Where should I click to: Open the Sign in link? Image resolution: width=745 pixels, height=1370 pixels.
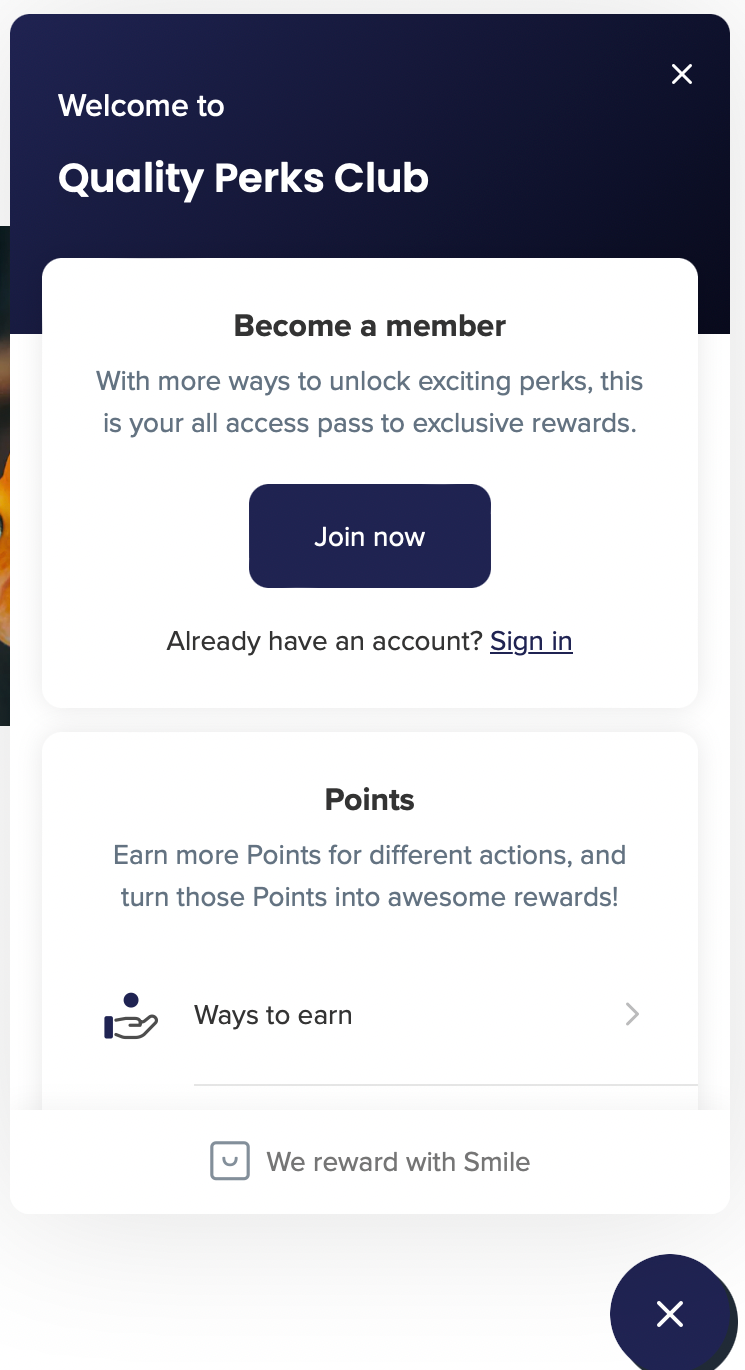pos(531,641)
